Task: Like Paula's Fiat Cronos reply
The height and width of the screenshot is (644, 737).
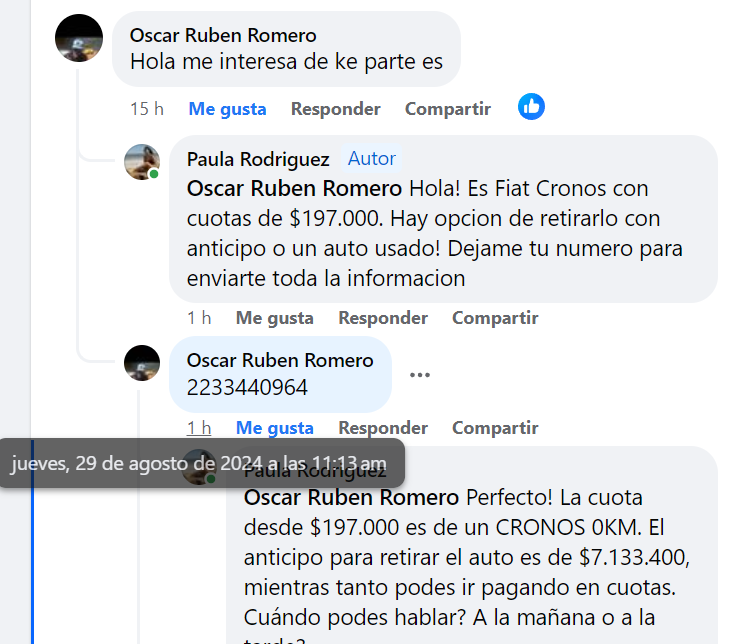Action: tap(274, 318)
